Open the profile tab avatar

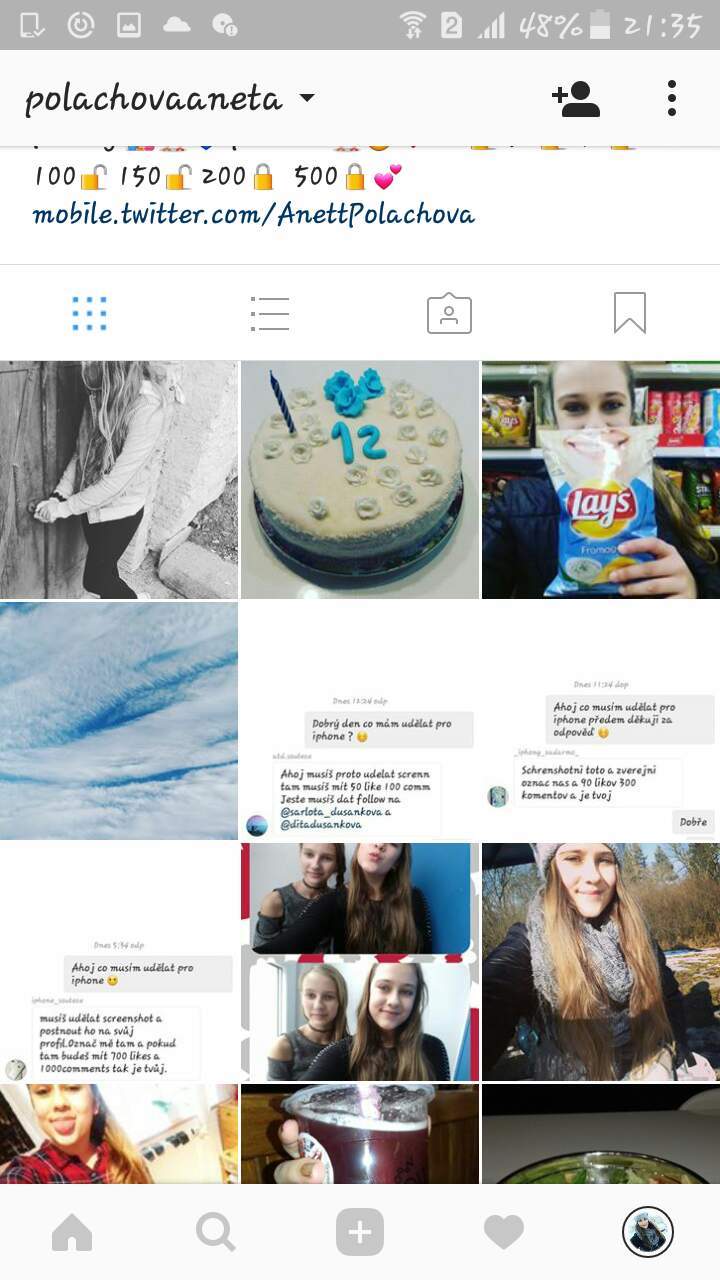[648, 1232]
